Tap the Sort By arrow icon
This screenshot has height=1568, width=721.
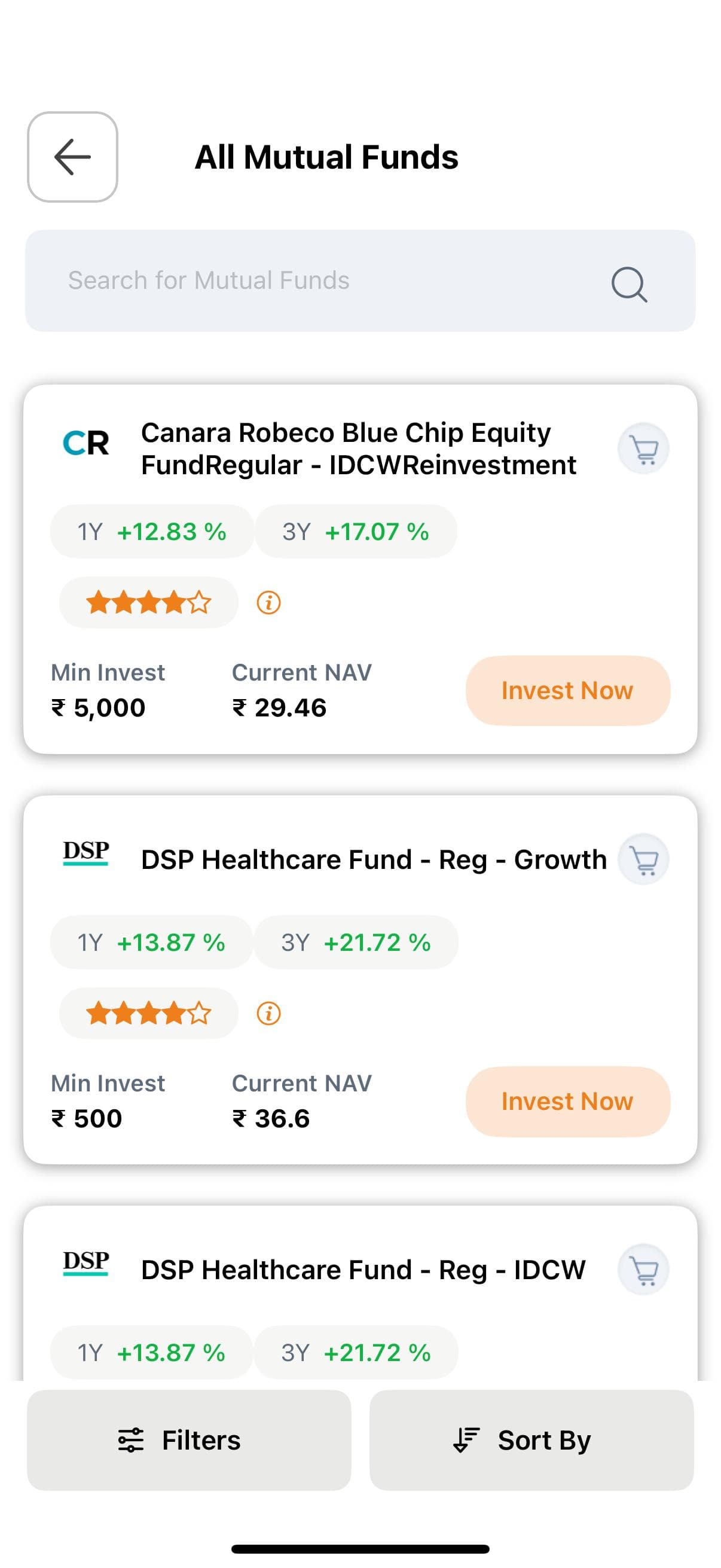click(x=466, y=1439)
